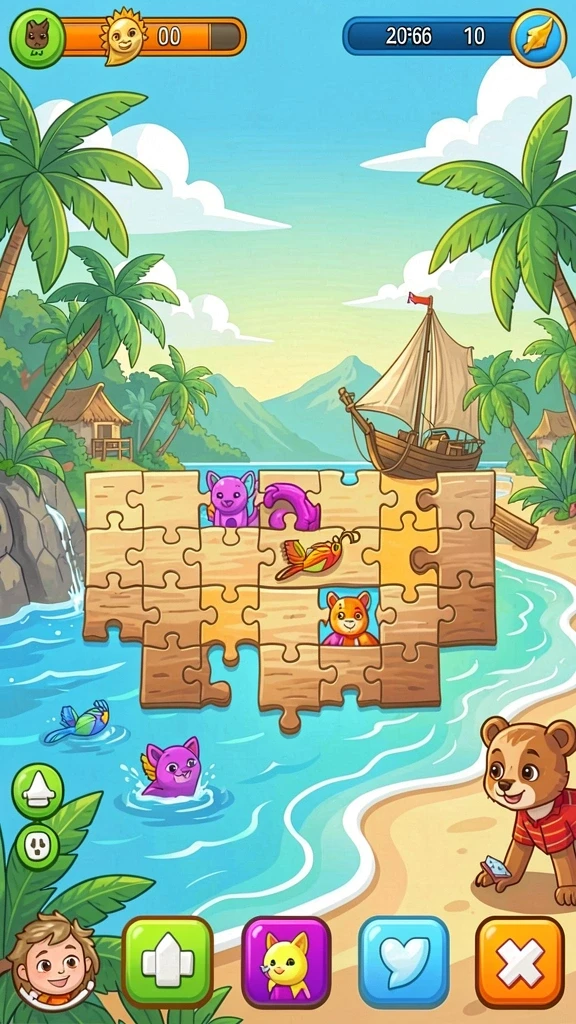Tap the green up-arrow button at bottom

coord(167,962)
